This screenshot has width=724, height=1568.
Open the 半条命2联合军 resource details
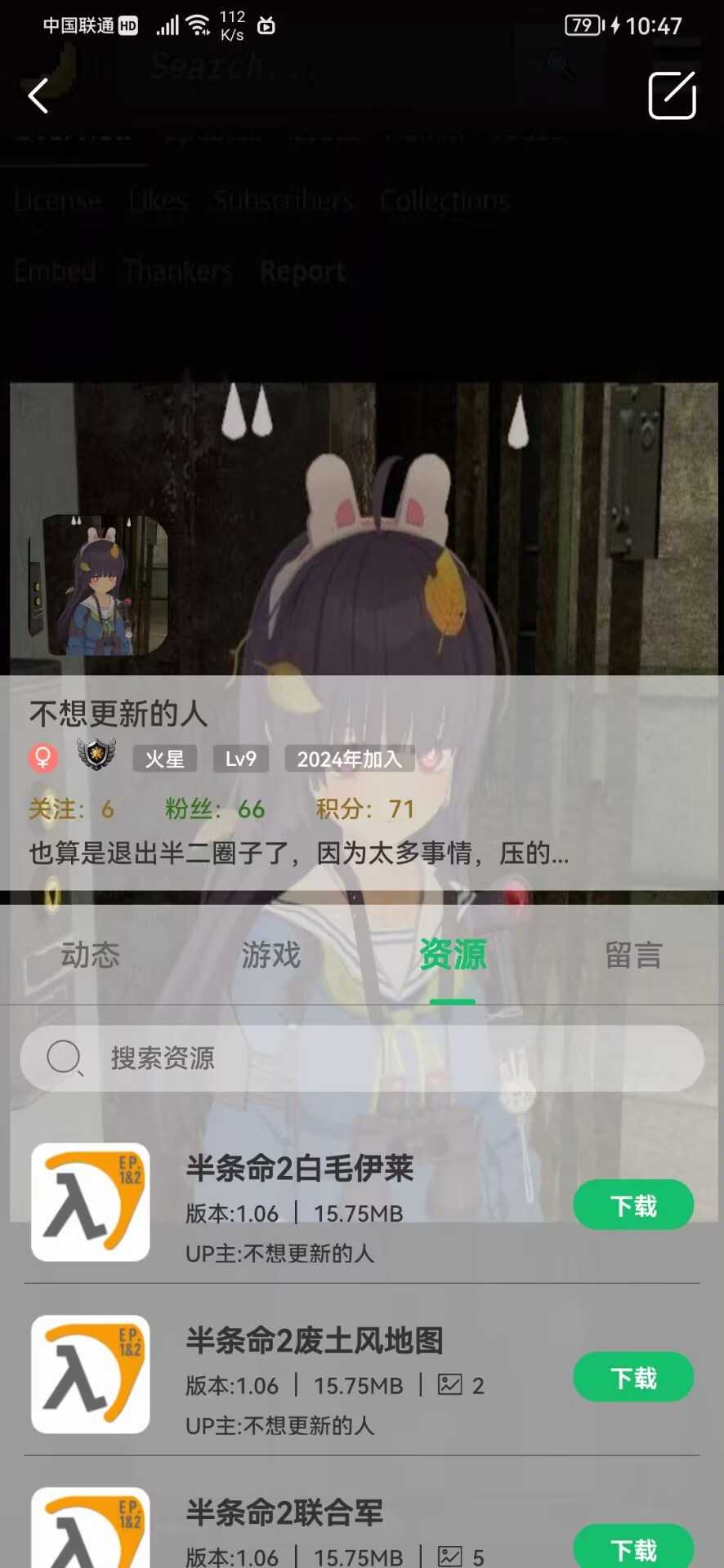tap(284, 1512)
